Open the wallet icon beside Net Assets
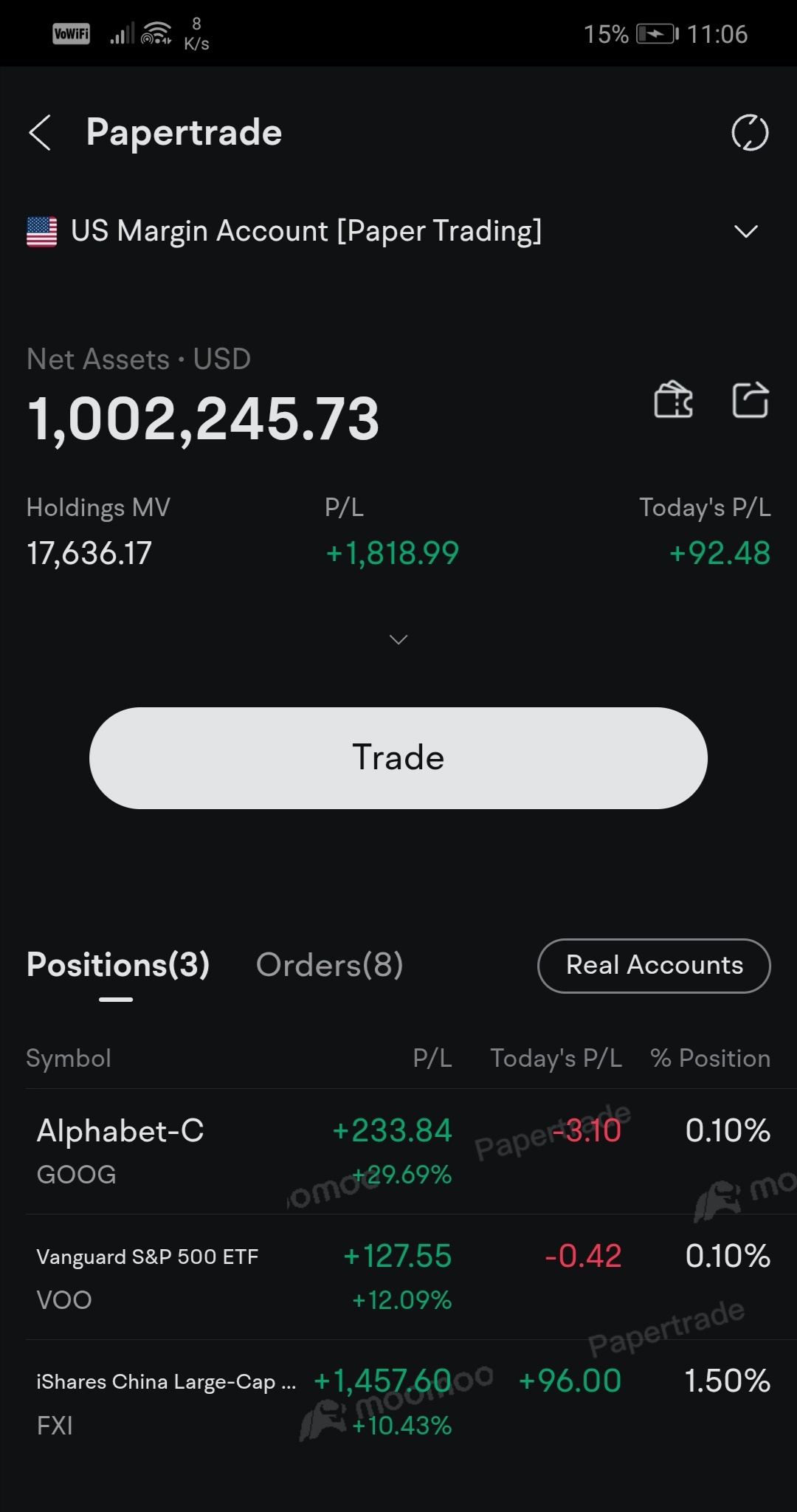 [x=673, y=399]
